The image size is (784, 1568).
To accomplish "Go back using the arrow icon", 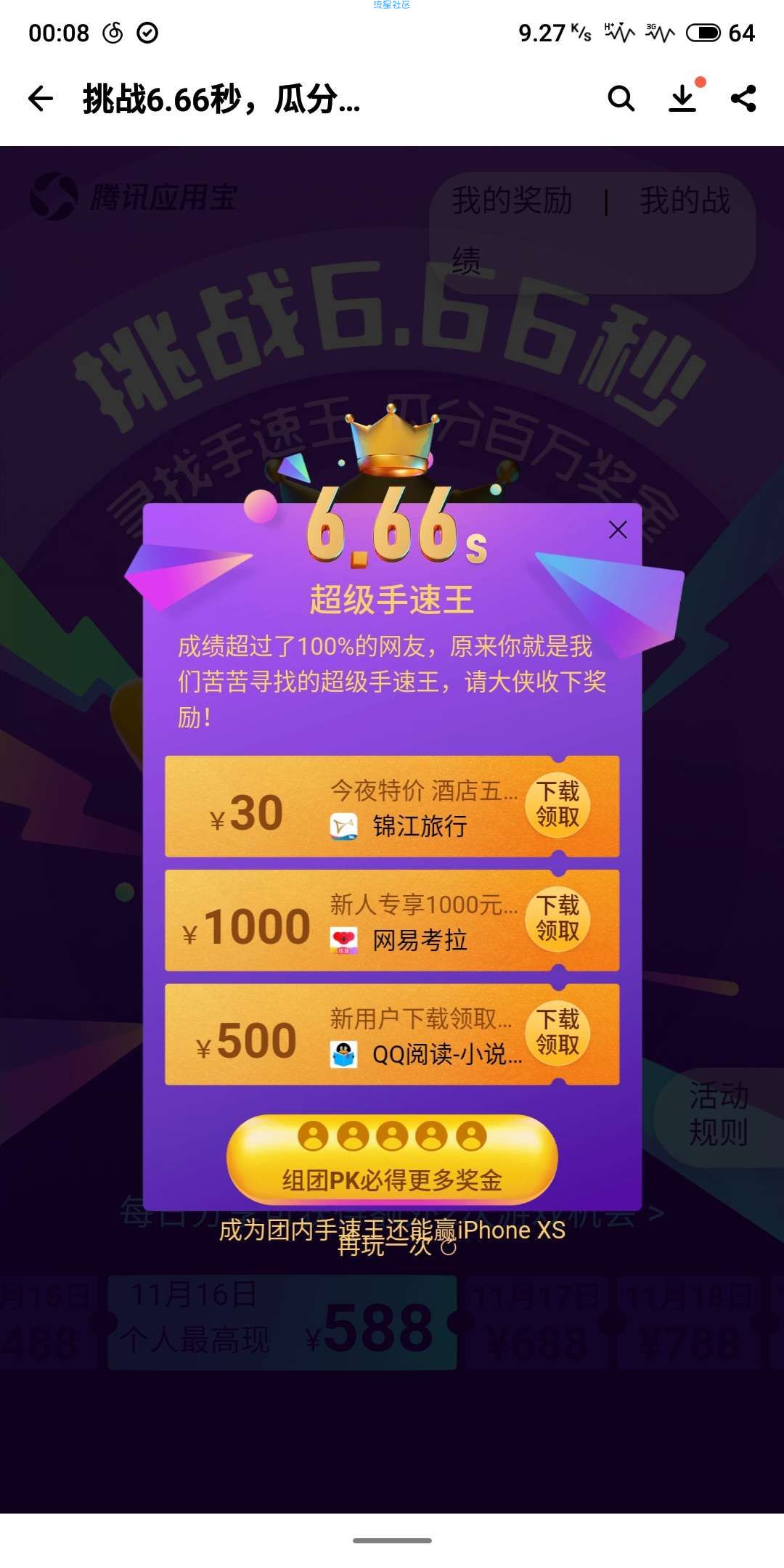I will point(41,99).
